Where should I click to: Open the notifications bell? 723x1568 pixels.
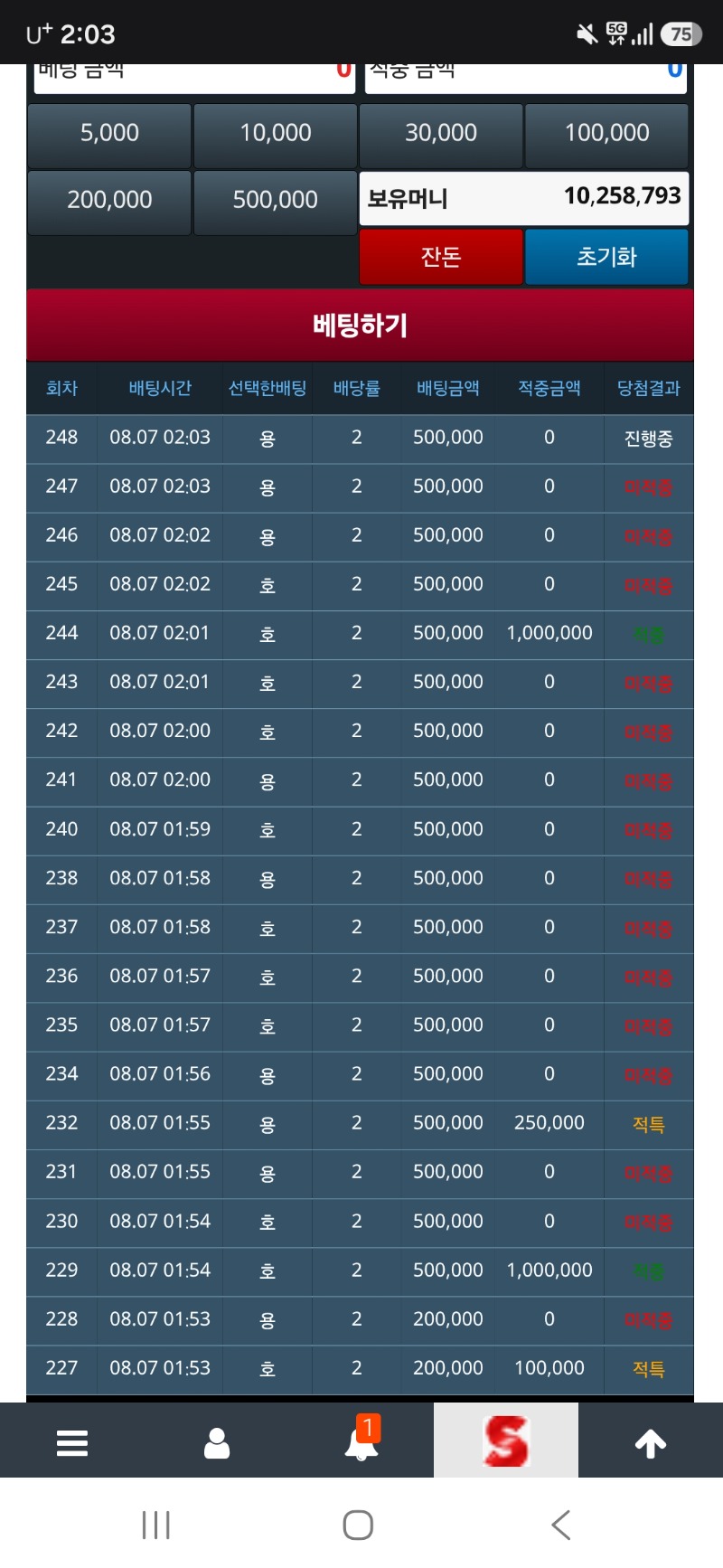pos(361,1440)
